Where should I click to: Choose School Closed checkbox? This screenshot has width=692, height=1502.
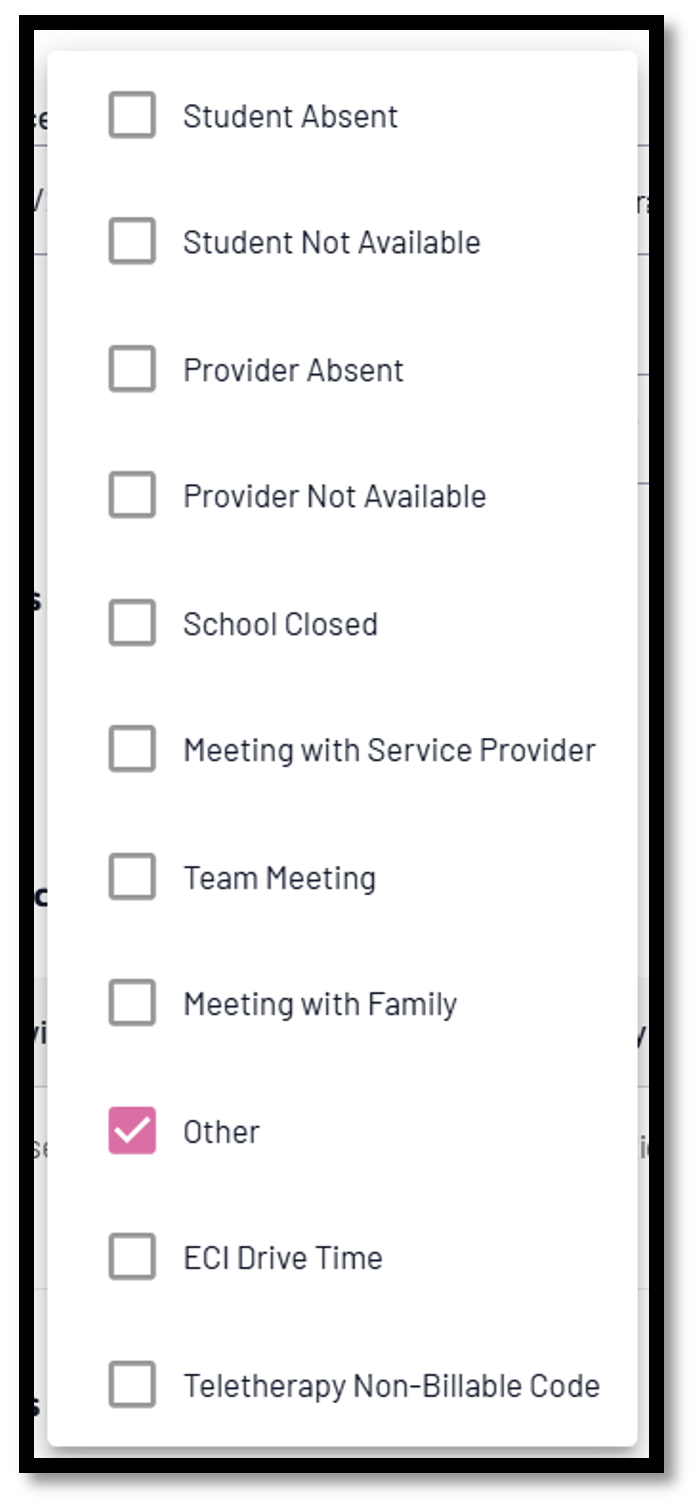[x=132, y=623]
